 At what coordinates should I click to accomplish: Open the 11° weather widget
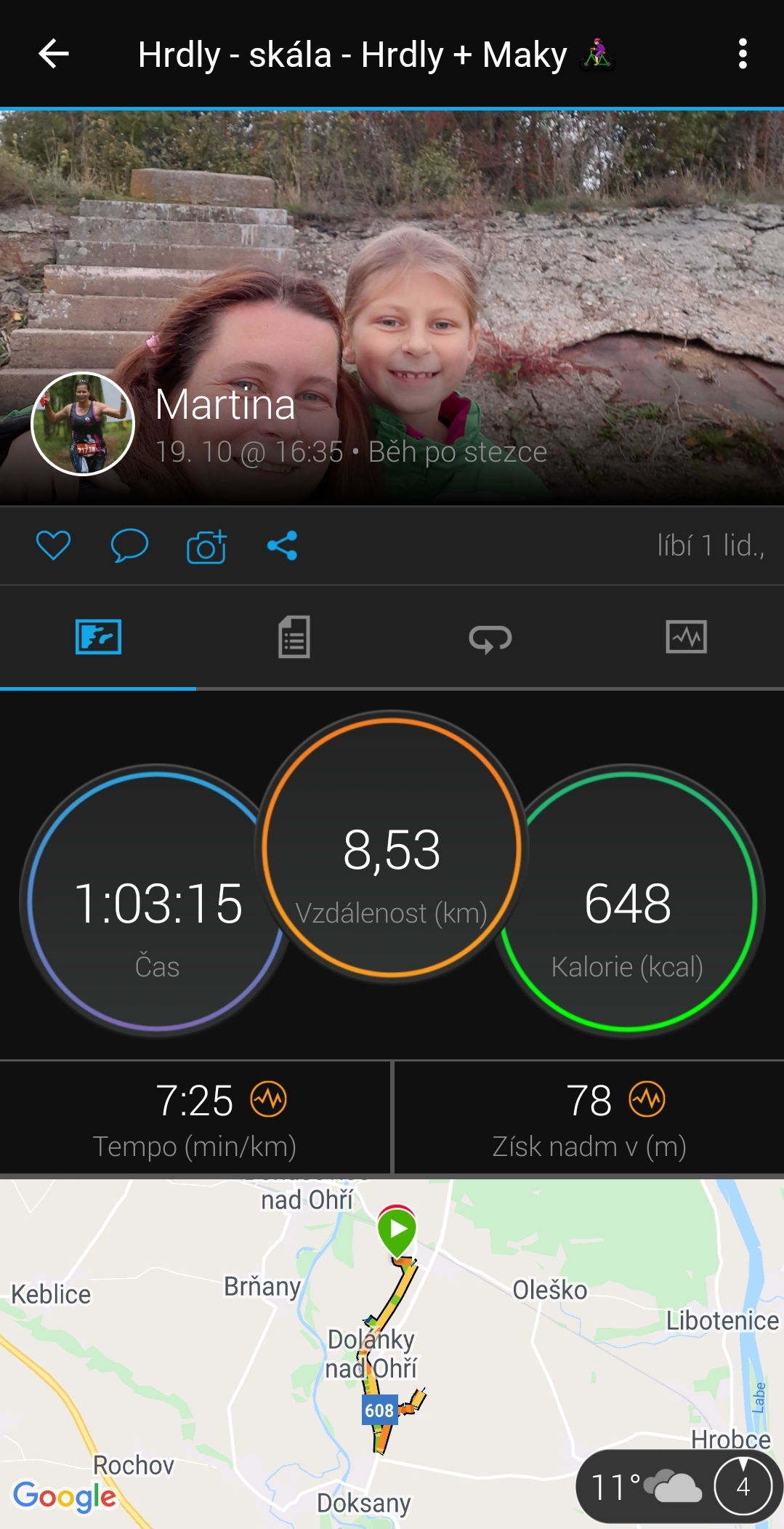[x=678, y=1486]
